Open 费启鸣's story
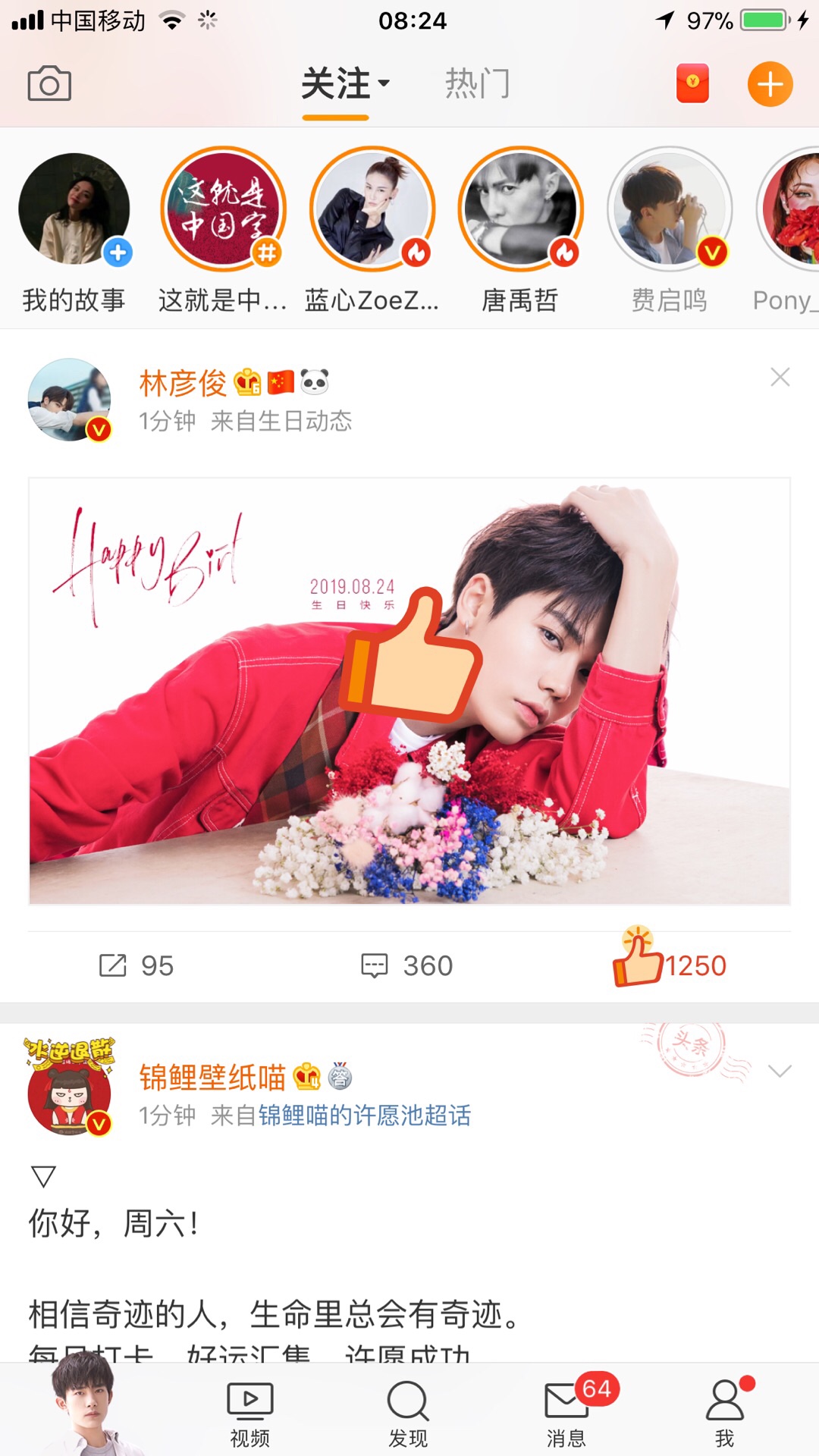The image size is (819, 1456). (x=669, y=210)
